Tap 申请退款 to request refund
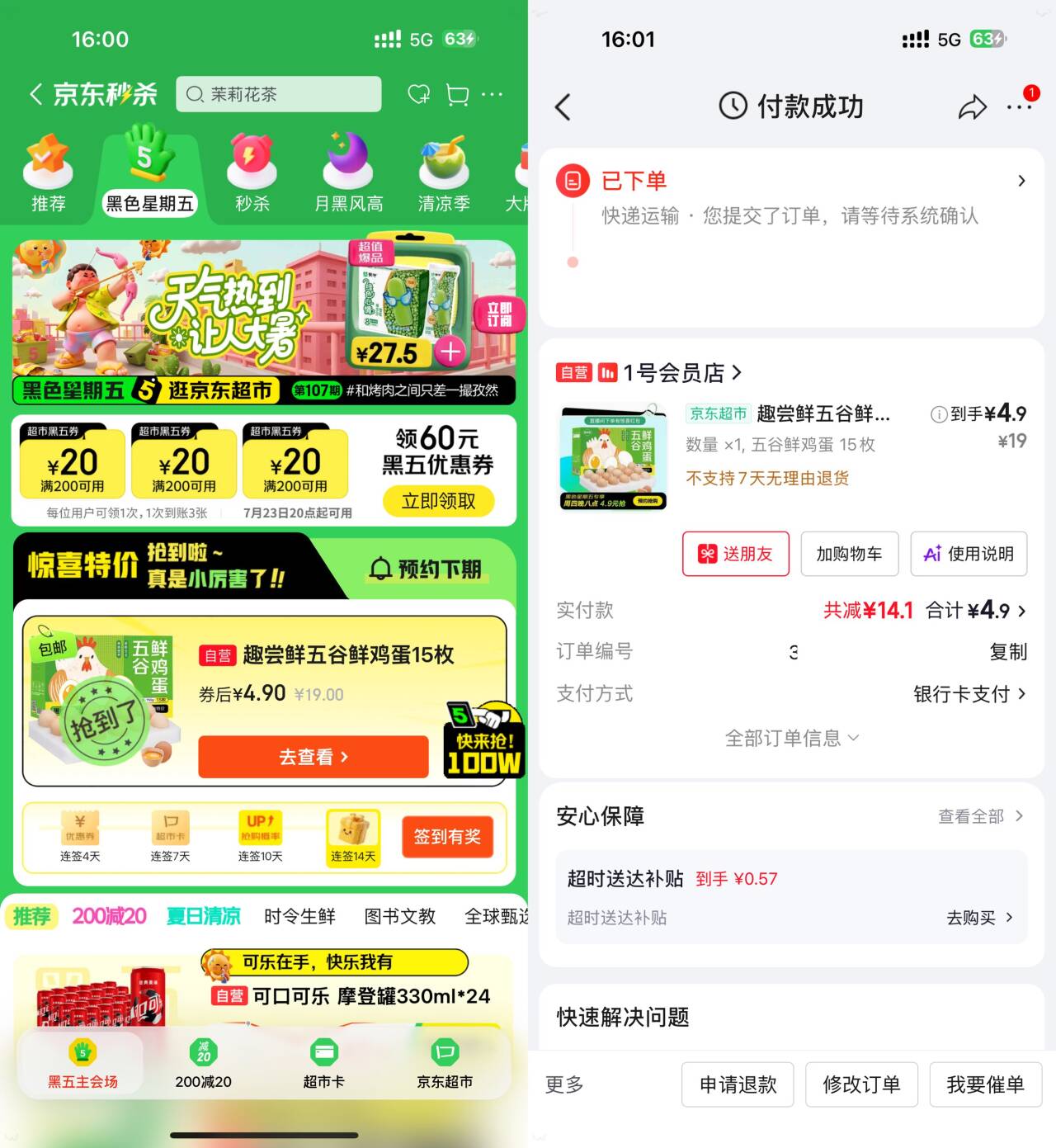 738,1084
